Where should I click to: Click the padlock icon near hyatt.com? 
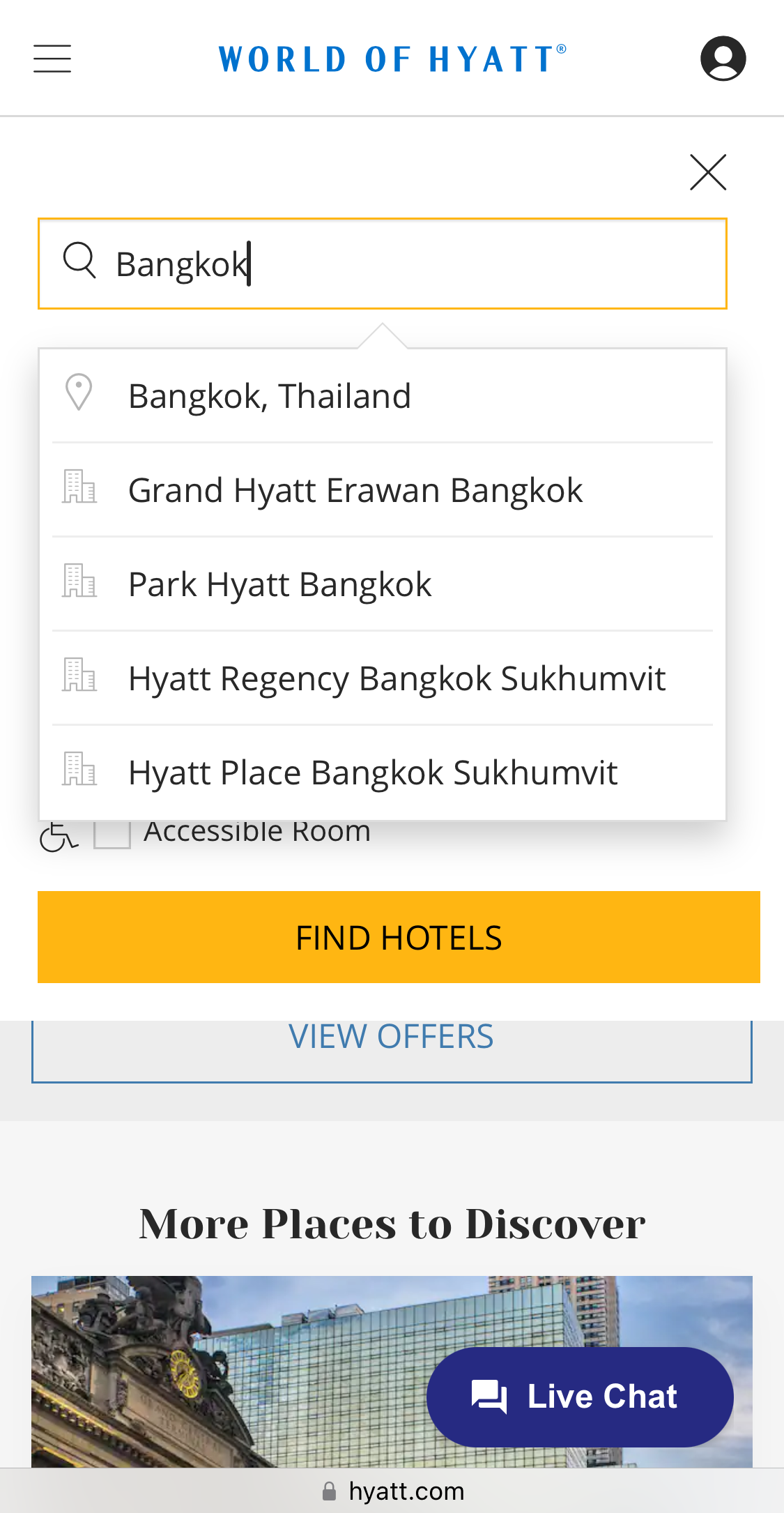pyautogui.click(x=328, y=1491)
